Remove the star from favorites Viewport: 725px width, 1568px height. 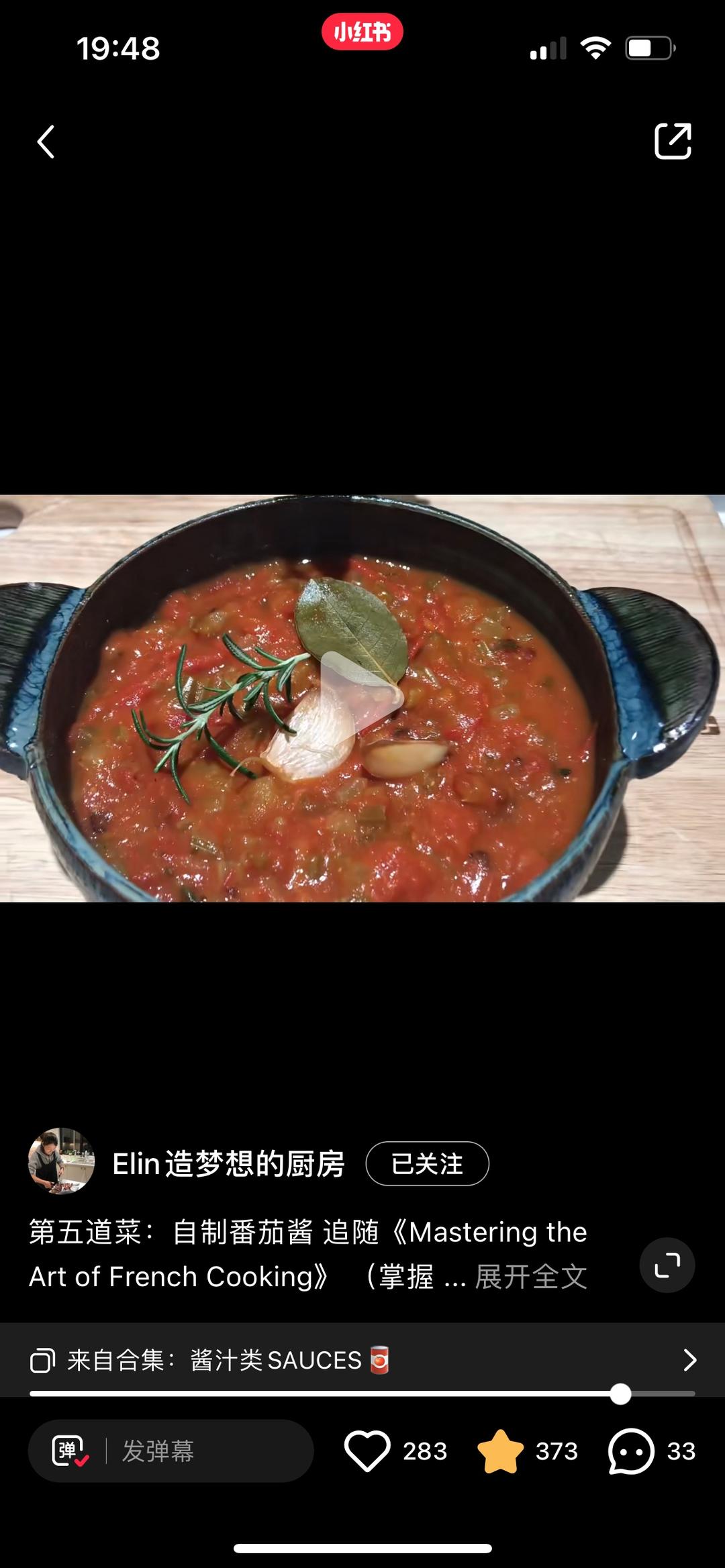[500, 1451]
